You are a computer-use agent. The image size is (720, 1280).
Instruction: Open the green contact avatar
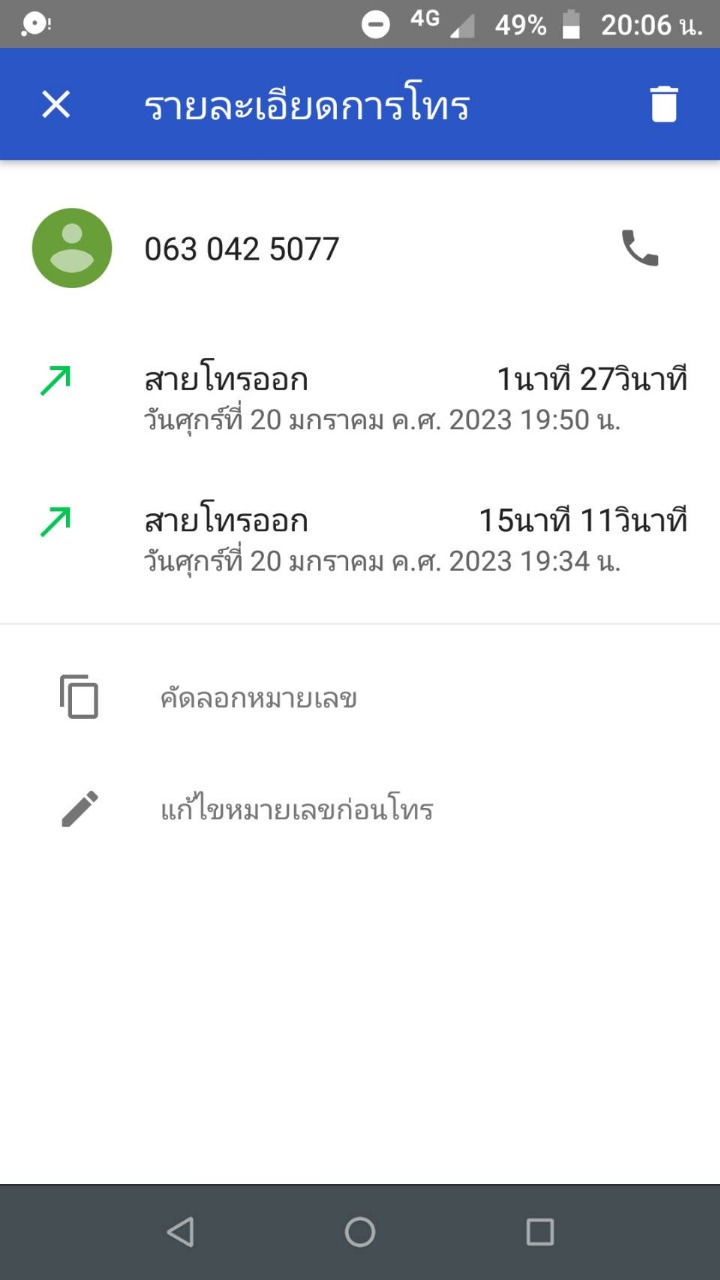click(x=72, y=248)
